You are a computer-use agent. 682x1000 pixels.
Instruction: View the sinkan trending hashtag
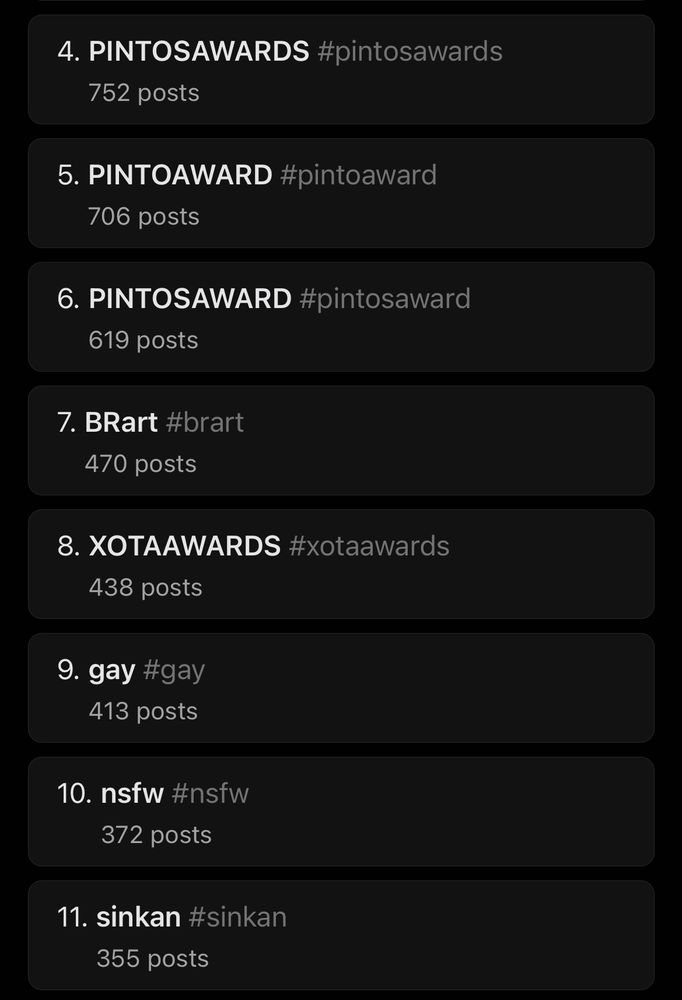coord(340,936)
